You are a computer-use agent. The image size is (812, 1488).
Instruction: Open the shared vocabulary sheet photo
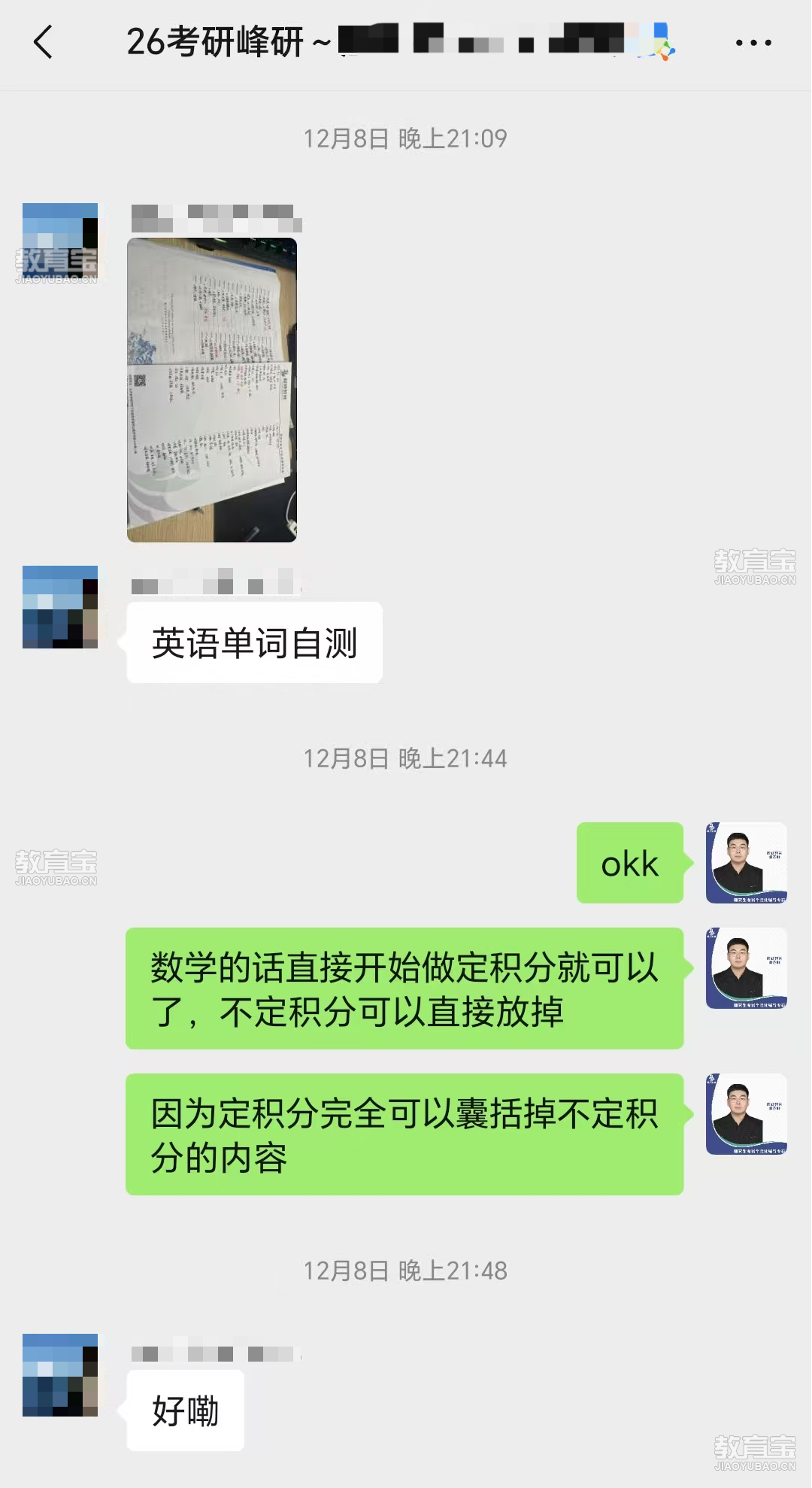coord(212,390)
